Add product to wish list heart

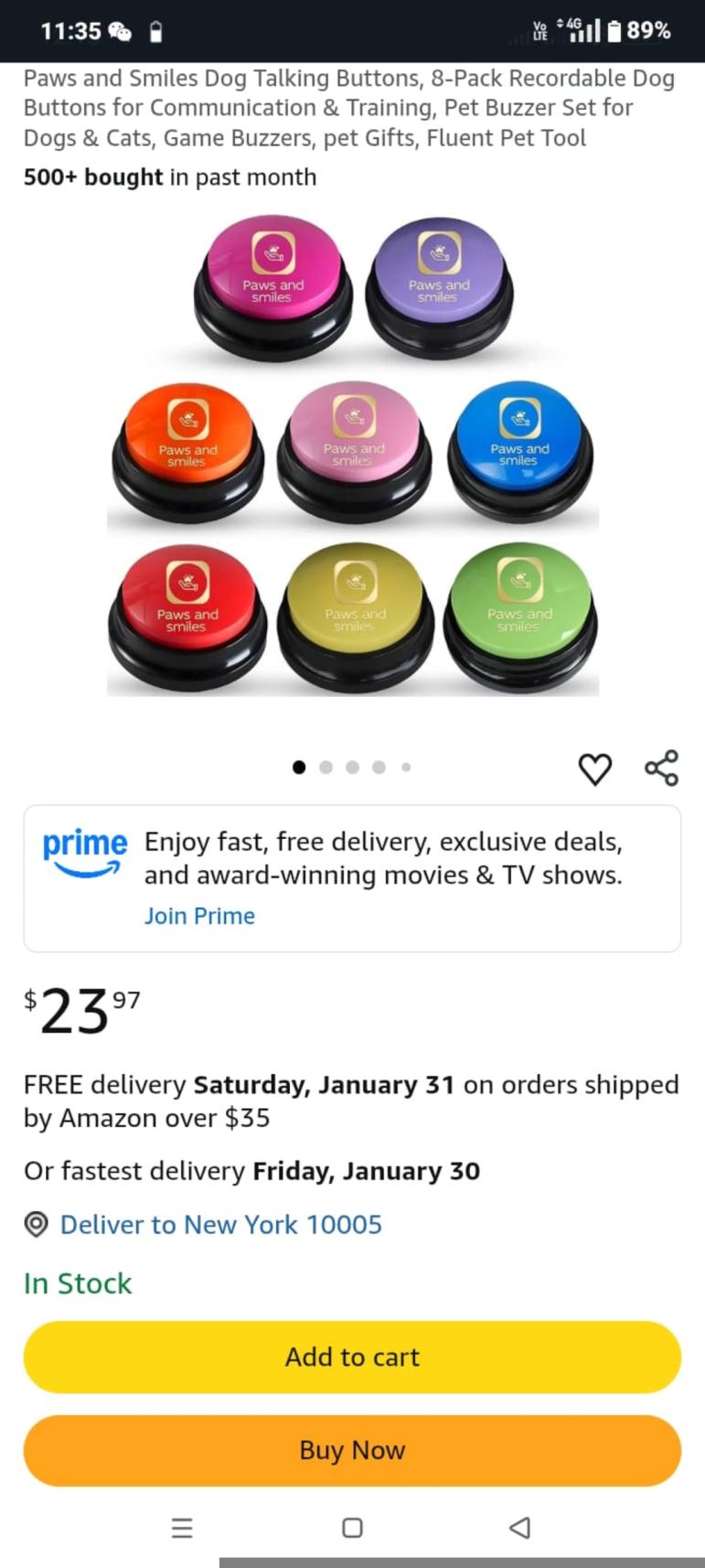coord(595,769)
